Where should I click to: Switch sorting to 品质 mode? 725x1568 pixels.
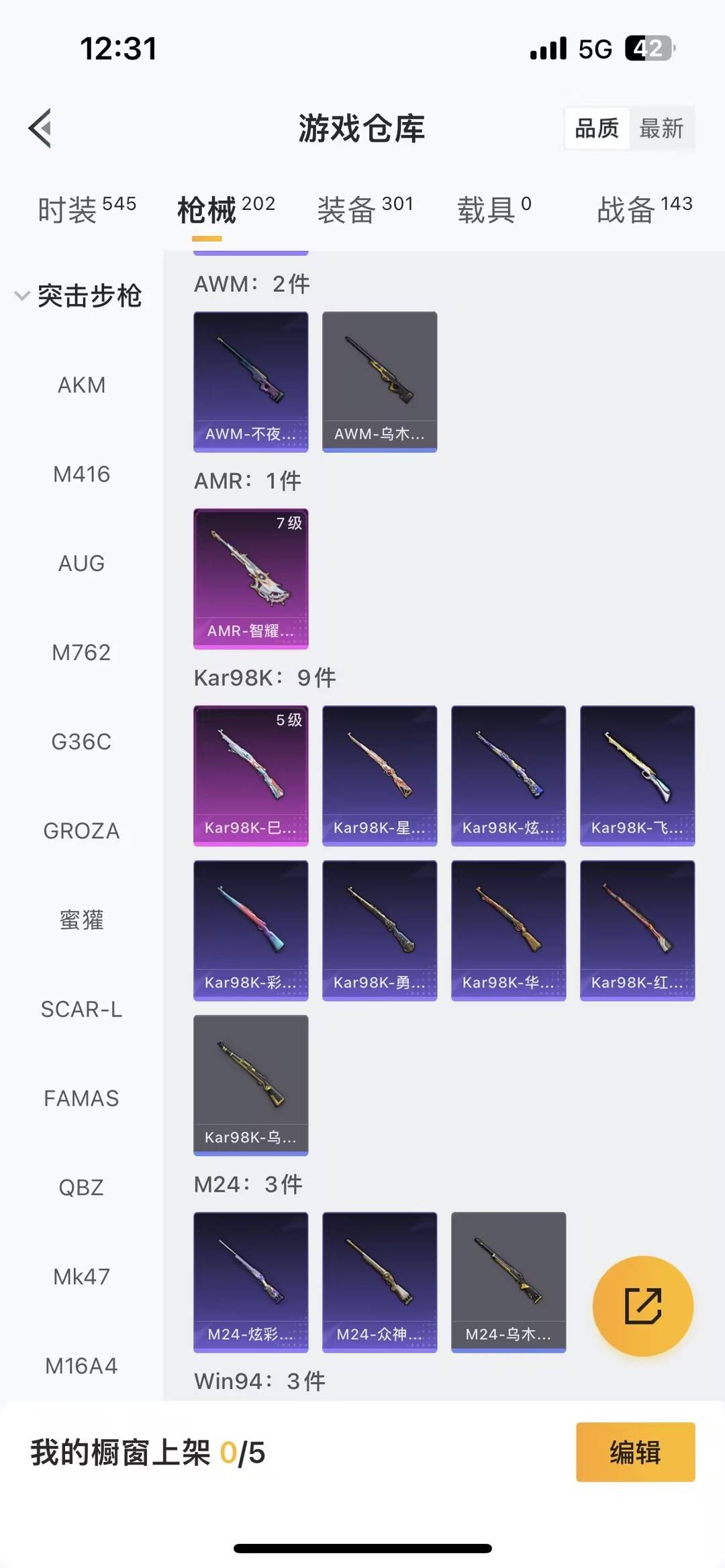point(596,128)
